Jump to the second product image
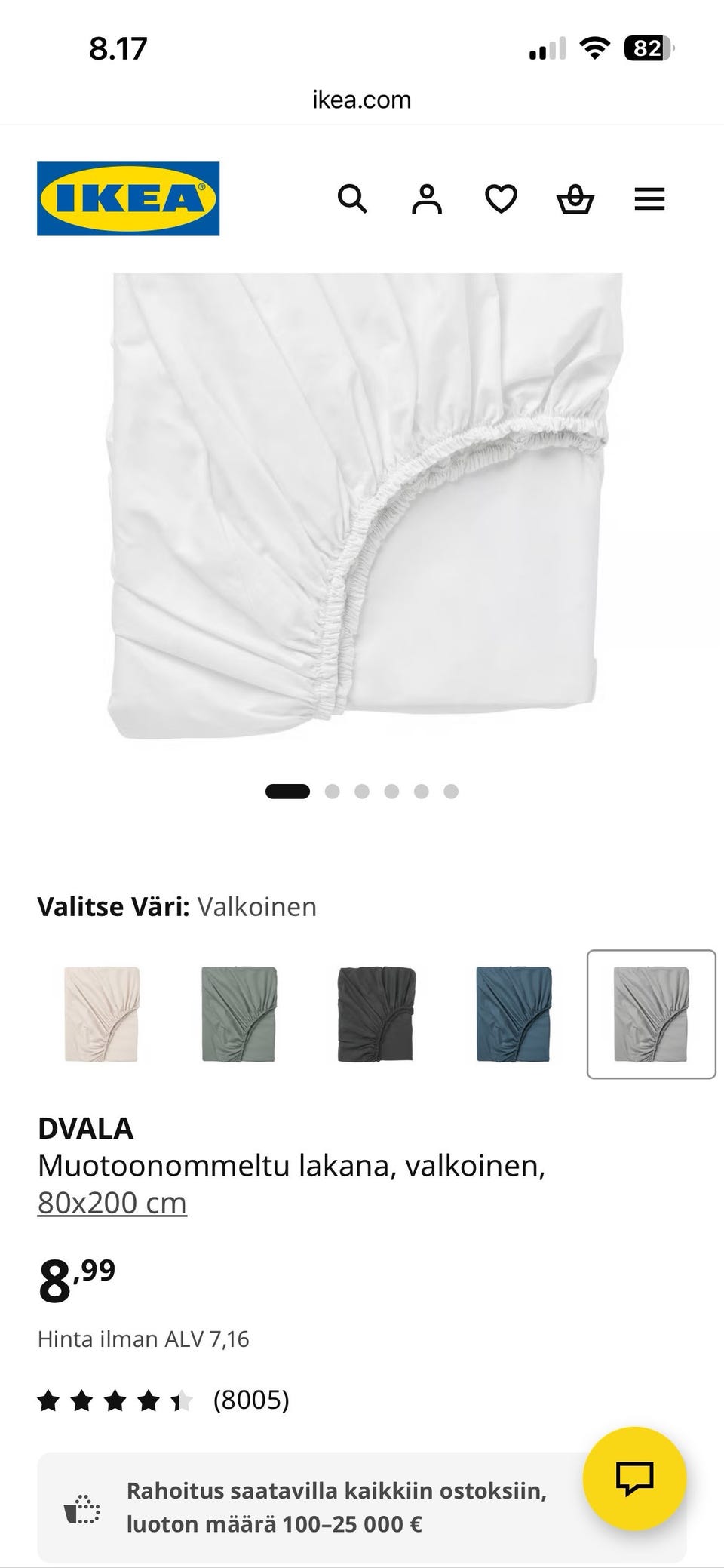Screen dimensions: 724x1568 click(x=330, y=791)
